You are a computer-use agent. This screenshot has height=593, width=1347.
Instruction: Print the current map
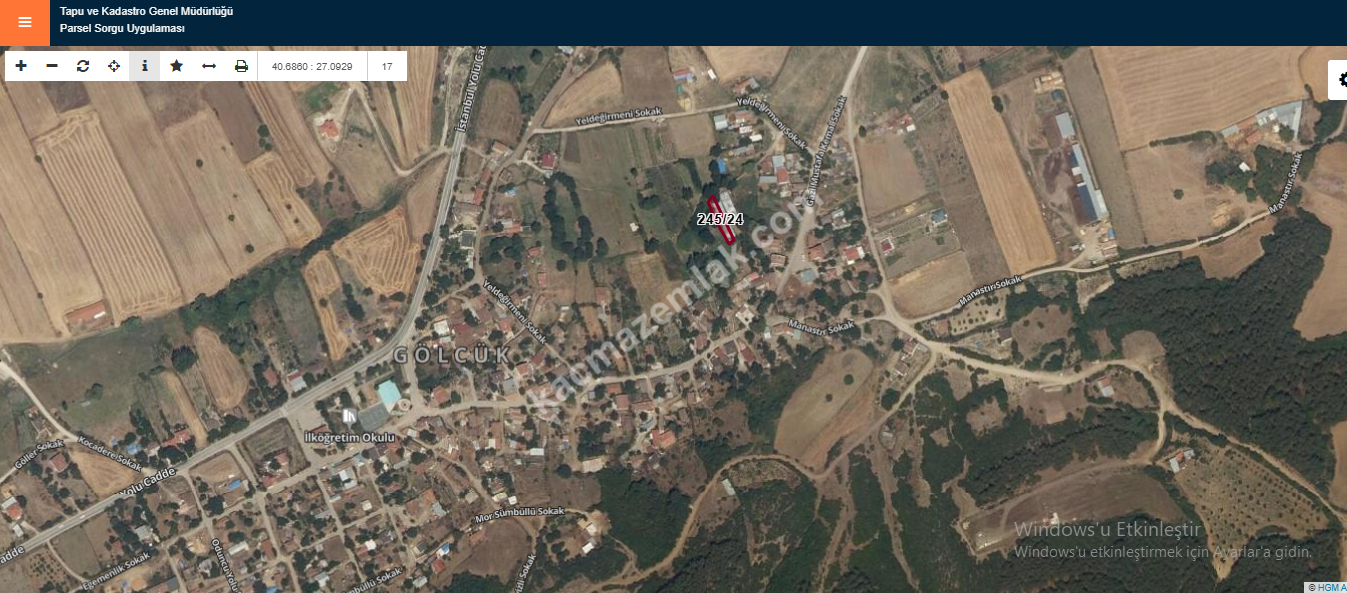point(241,66)
